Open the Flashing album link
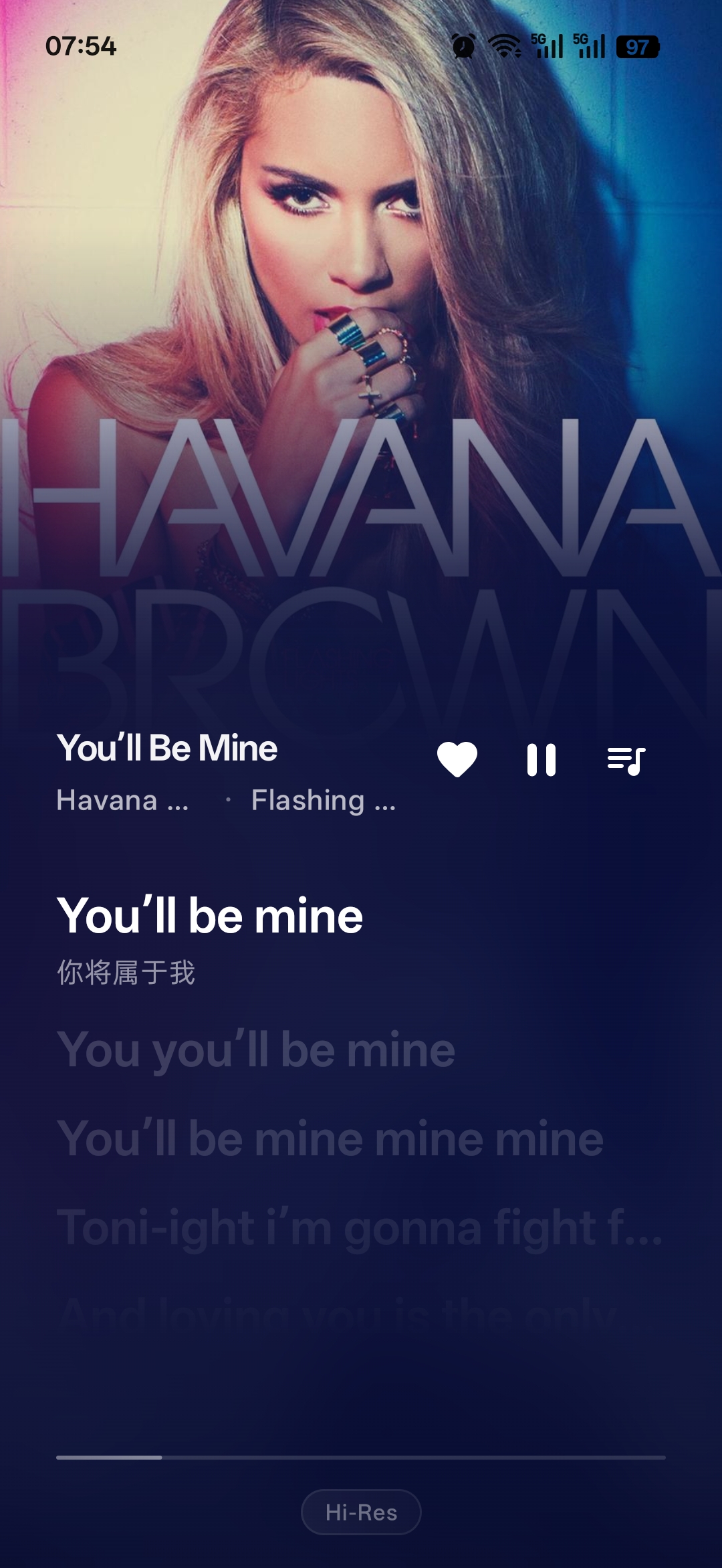 tap(324, 800)
